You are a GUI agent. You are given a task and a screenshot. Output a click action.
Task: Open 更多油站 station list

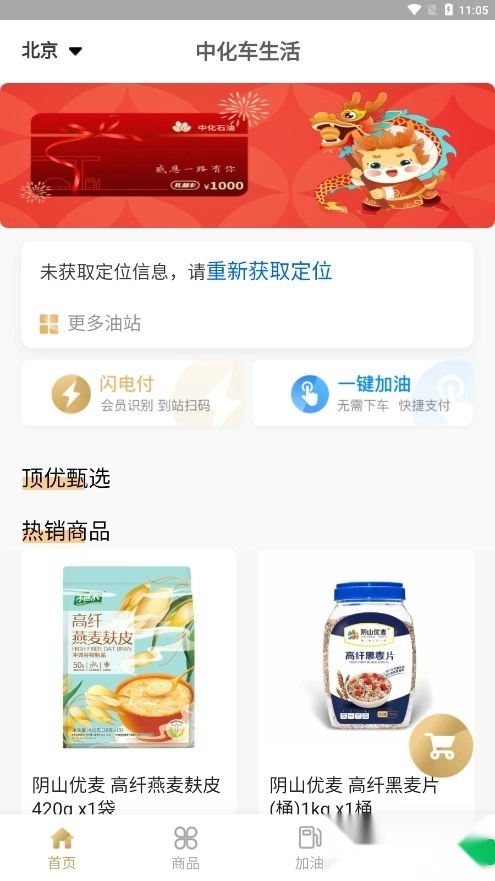90,324
